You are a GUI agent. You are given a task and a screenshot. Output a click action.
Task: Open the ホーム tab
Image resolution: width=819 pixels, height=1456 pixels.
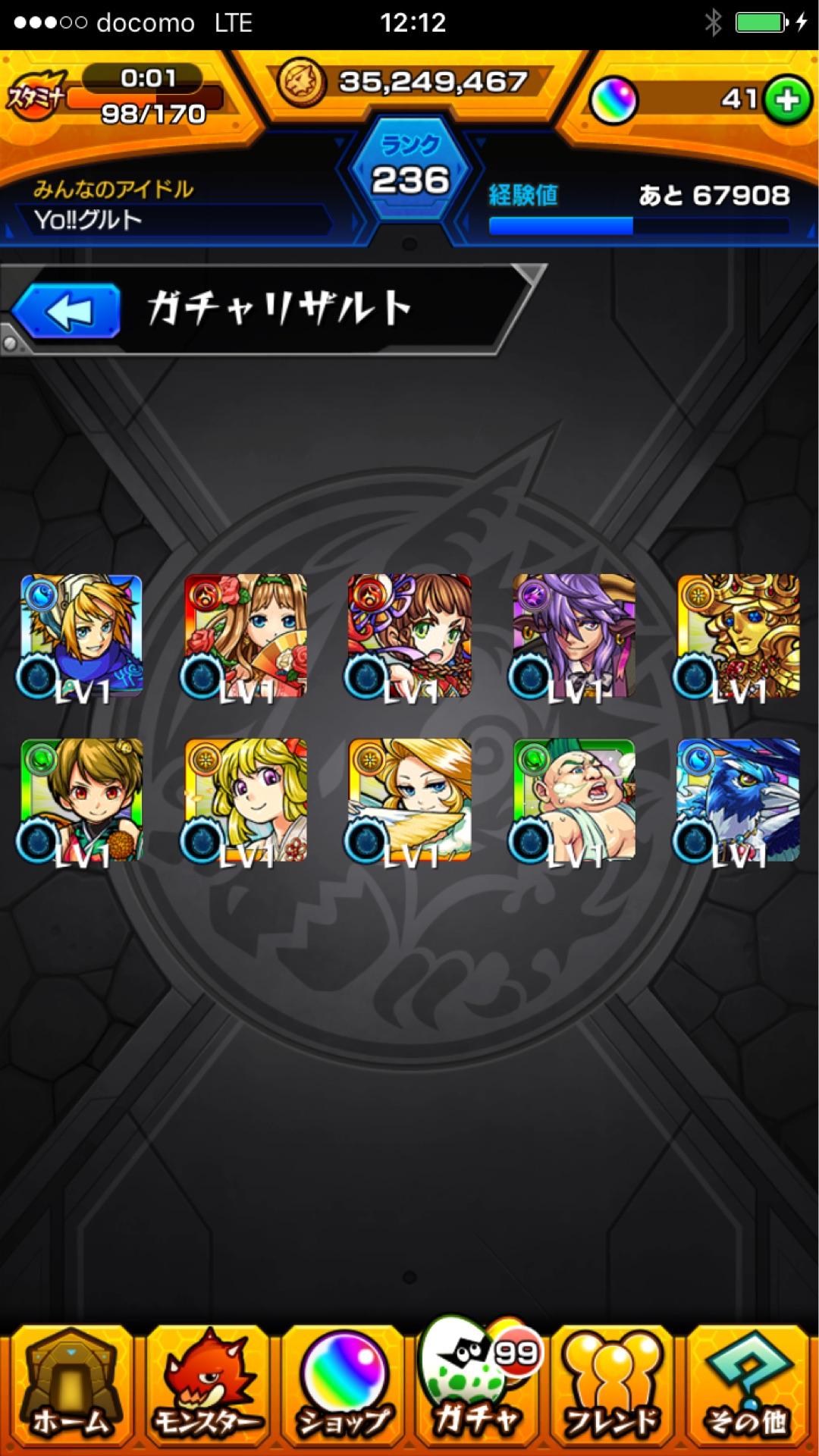[x=70, y=1386]
